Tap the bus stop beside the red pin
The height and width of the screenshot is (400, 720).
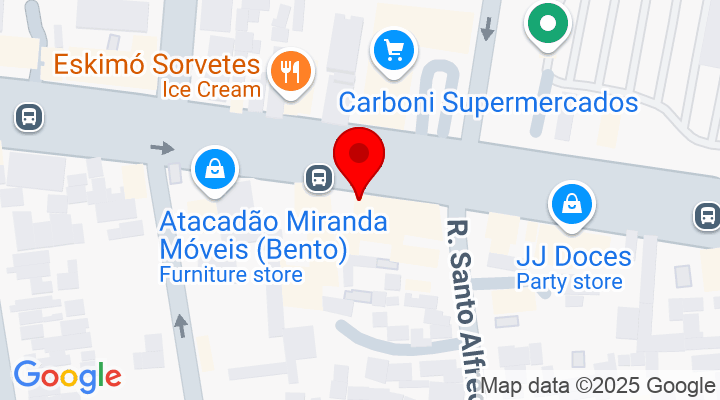pos(318,178)
